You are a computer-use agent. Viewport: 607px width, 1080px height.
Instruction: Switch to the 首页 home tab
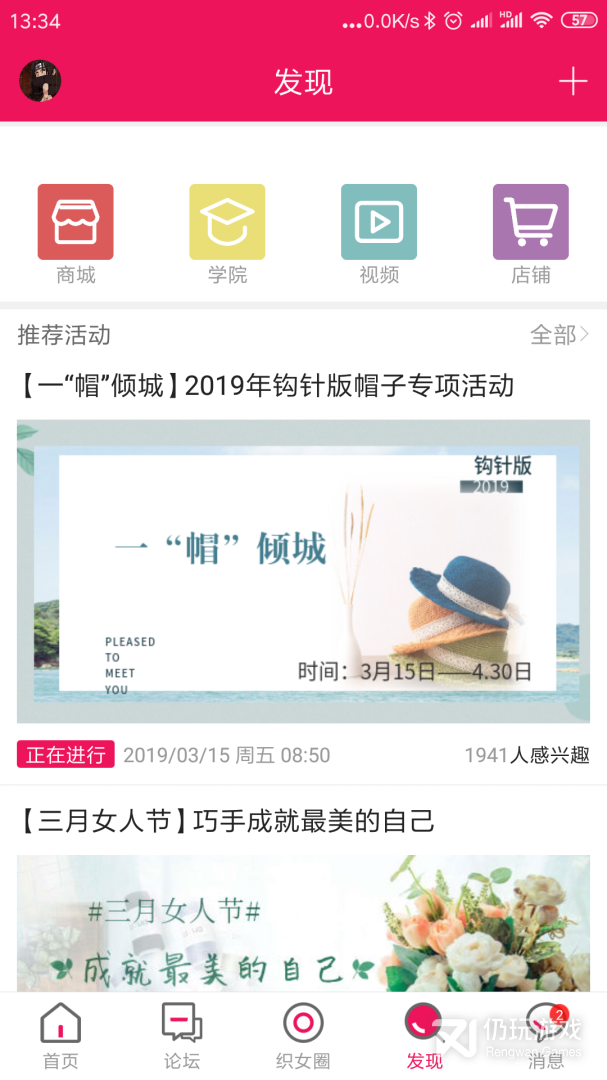(x=60, y=1036)
